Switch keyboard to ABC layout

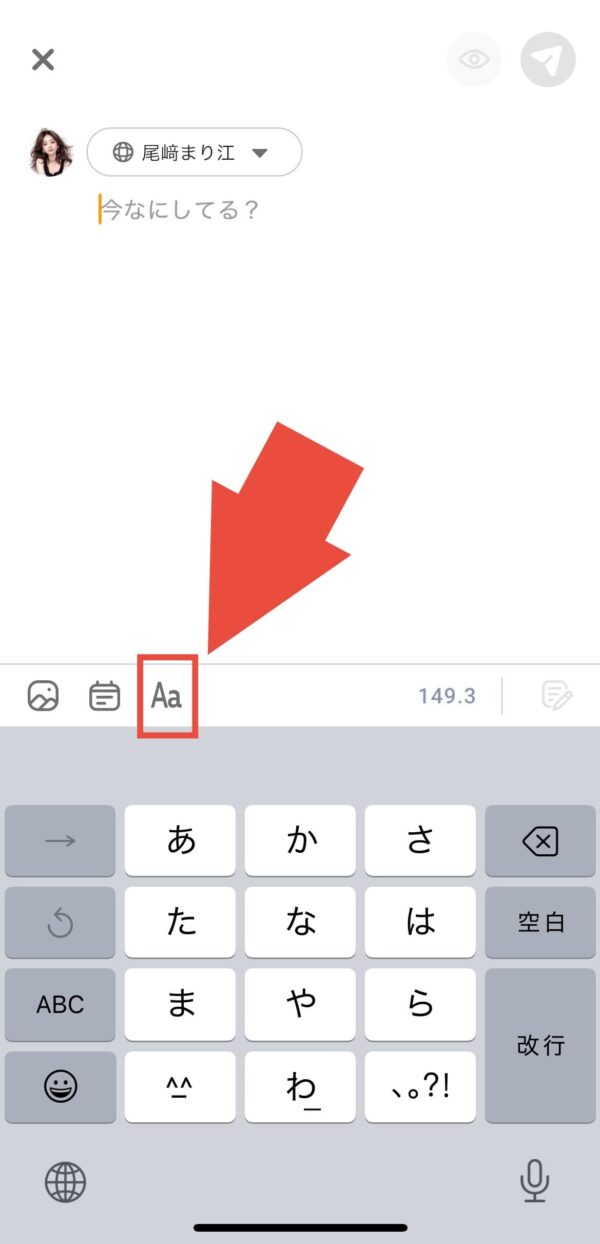click(60, 1004)
